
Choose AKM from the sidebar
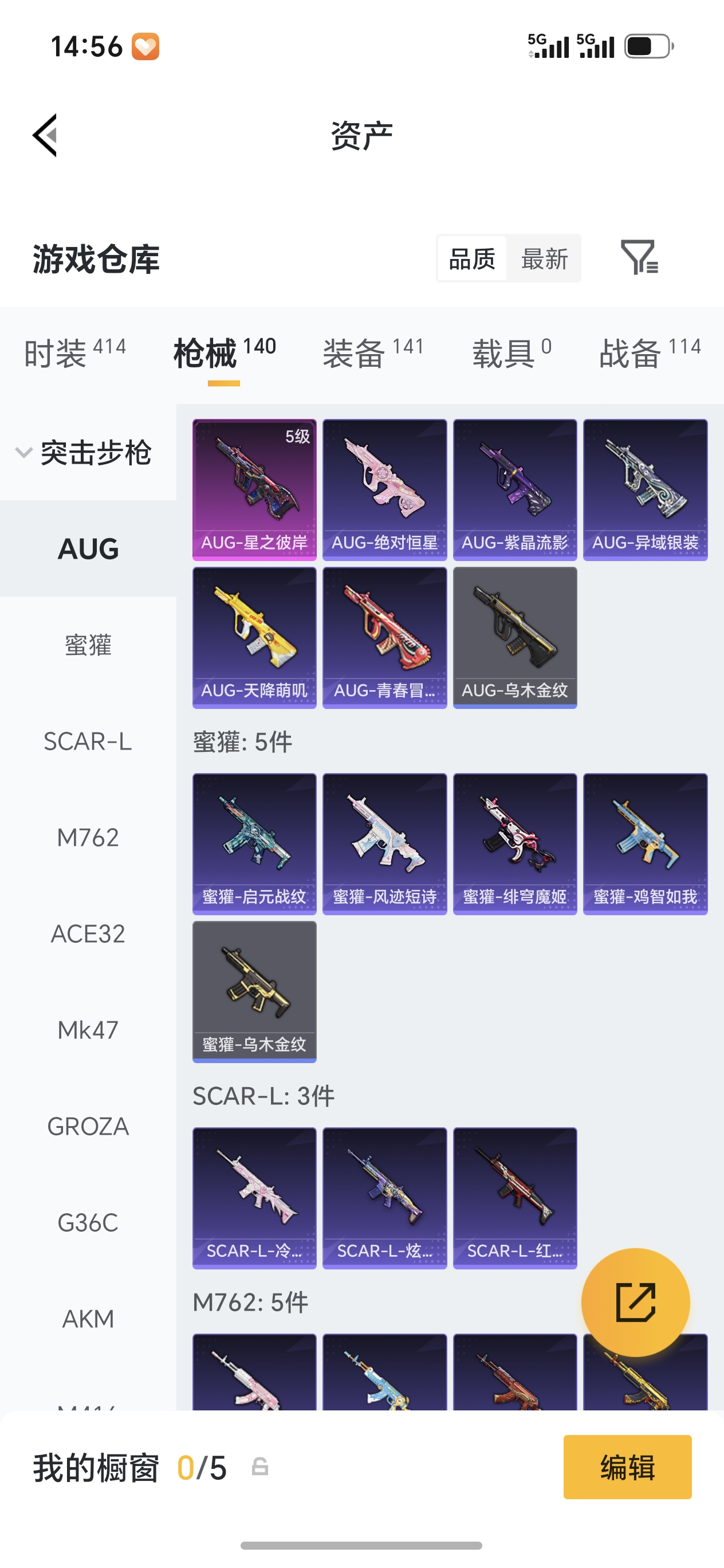88,1319
